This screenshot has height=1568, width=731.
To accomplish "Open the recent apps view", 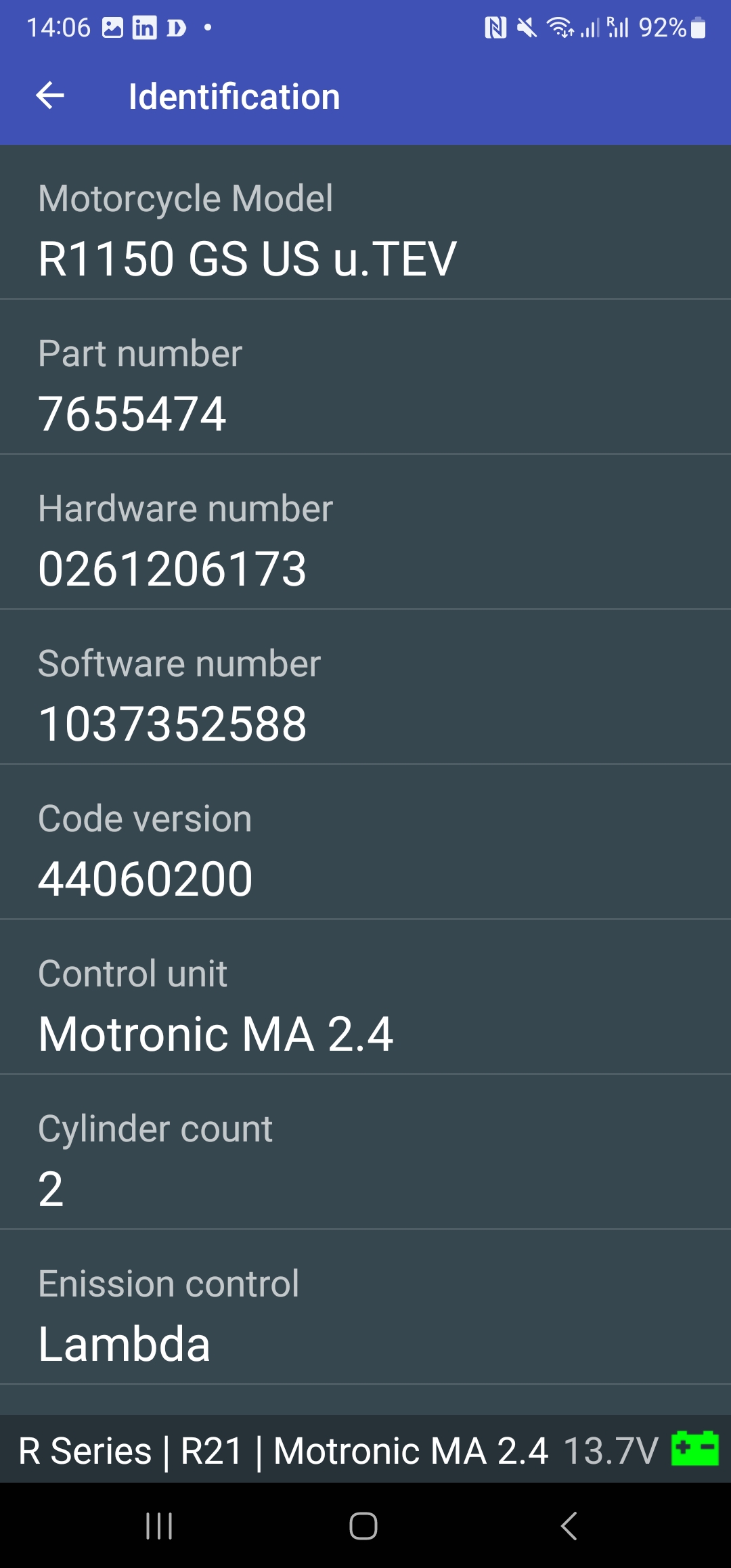I will click(159, 1525).
